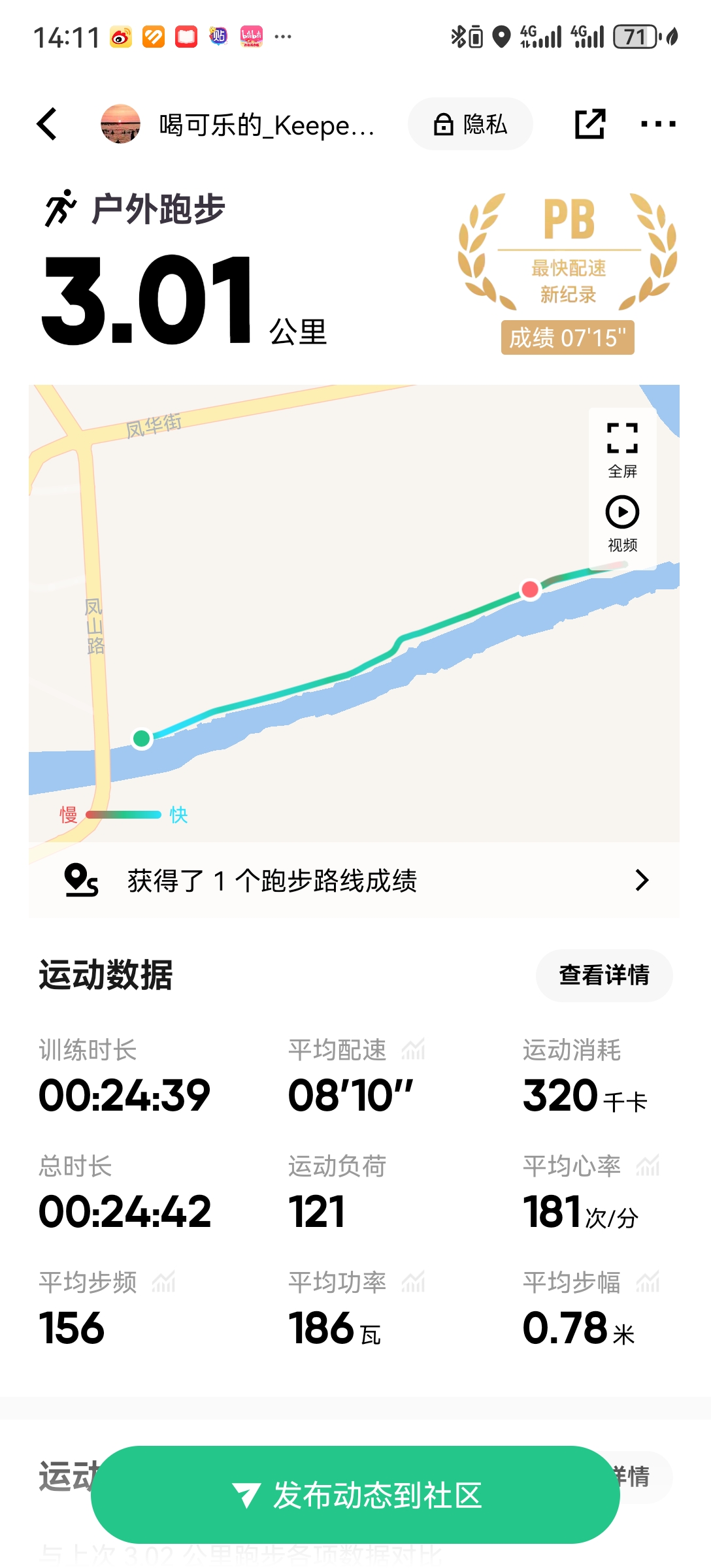Viewport: 711px width, 1568px height.
Task: Share this running record
Action: click(x=590, y=124)
